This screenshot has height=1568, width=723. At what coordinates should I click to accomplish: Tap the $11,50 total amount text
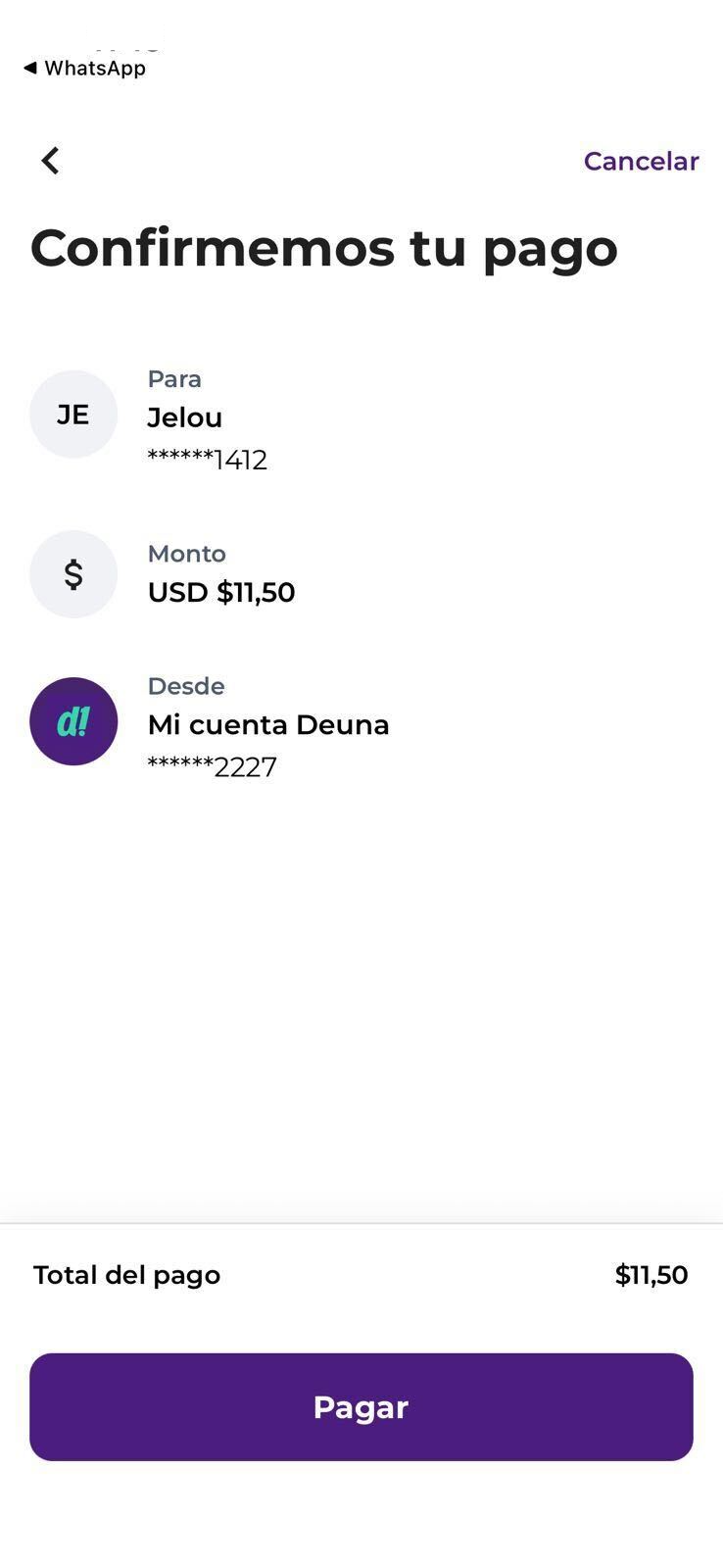(651, 1274)
